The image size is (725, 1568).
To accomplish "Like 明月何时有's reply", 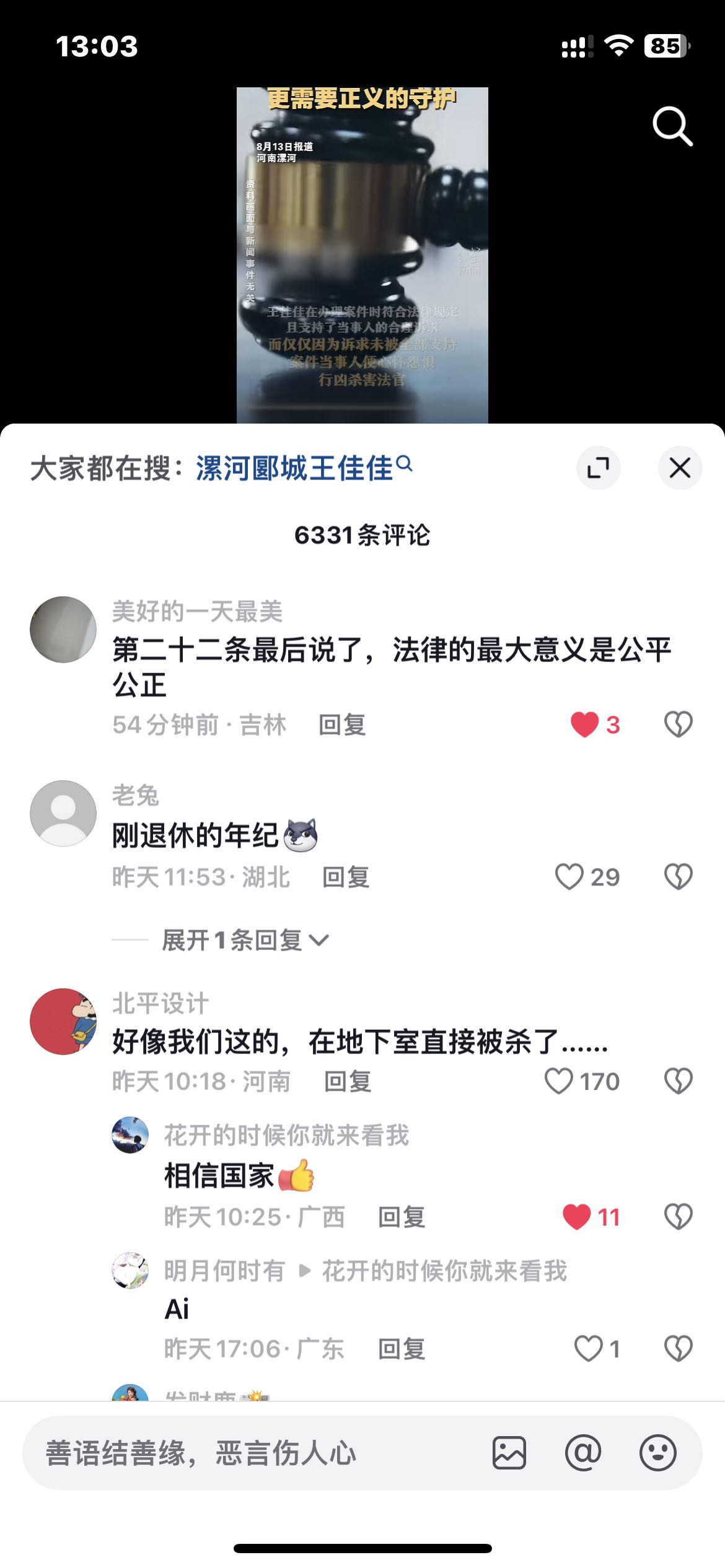I will pyautogui.click(x=588, y=1349).
